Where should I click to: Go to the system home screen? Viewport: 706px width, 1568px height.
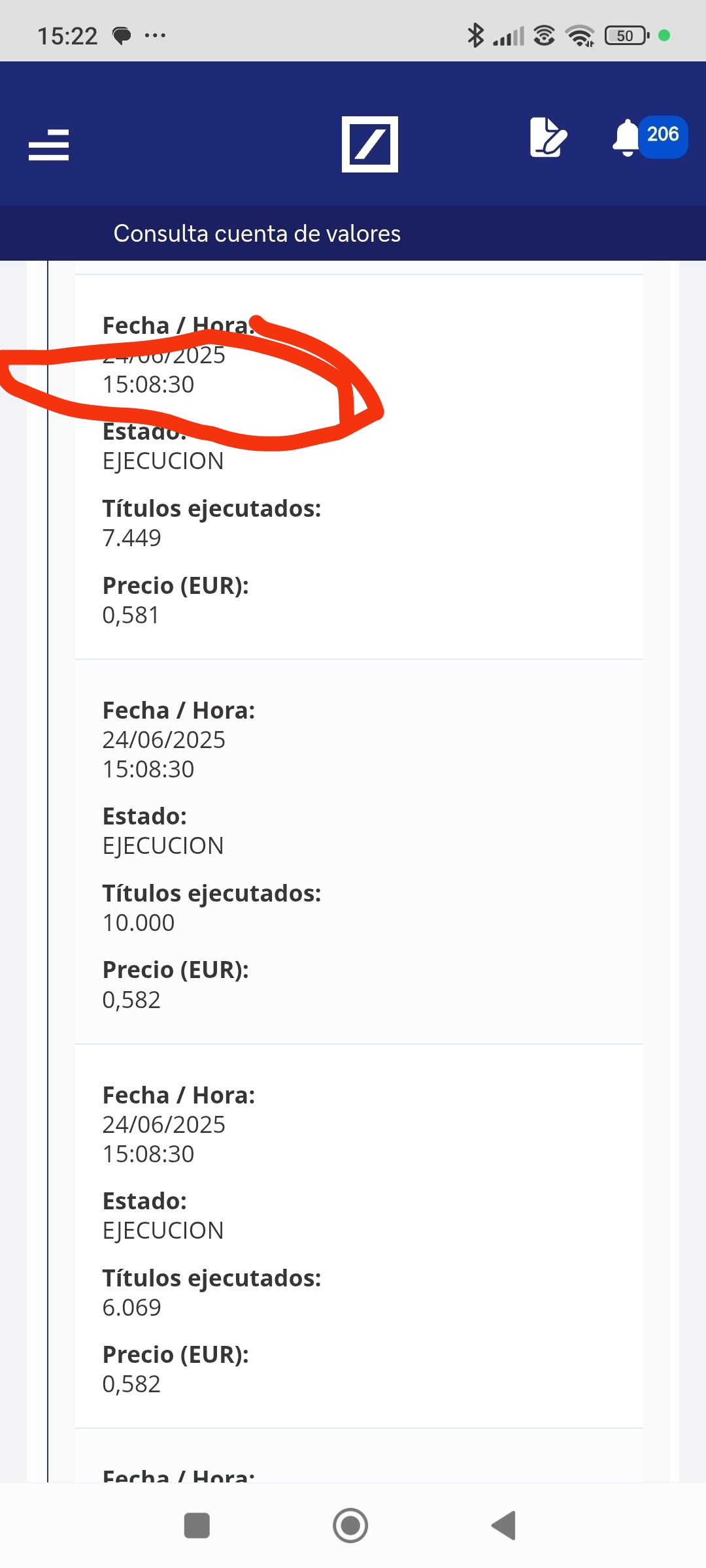[x=350, y=1526]
